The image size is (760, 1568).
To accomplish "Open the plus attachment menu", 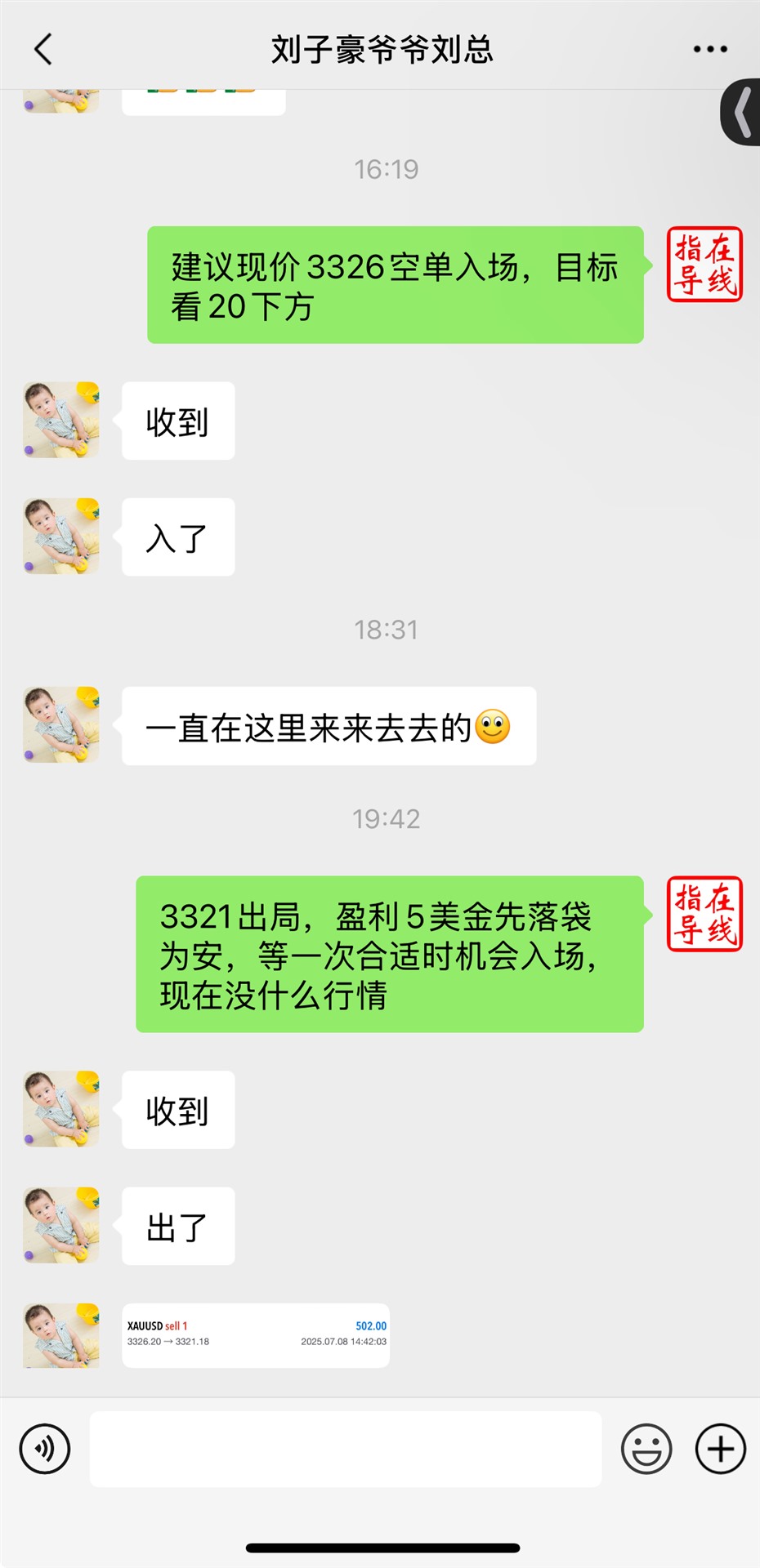I will [x=720, y=1449].
